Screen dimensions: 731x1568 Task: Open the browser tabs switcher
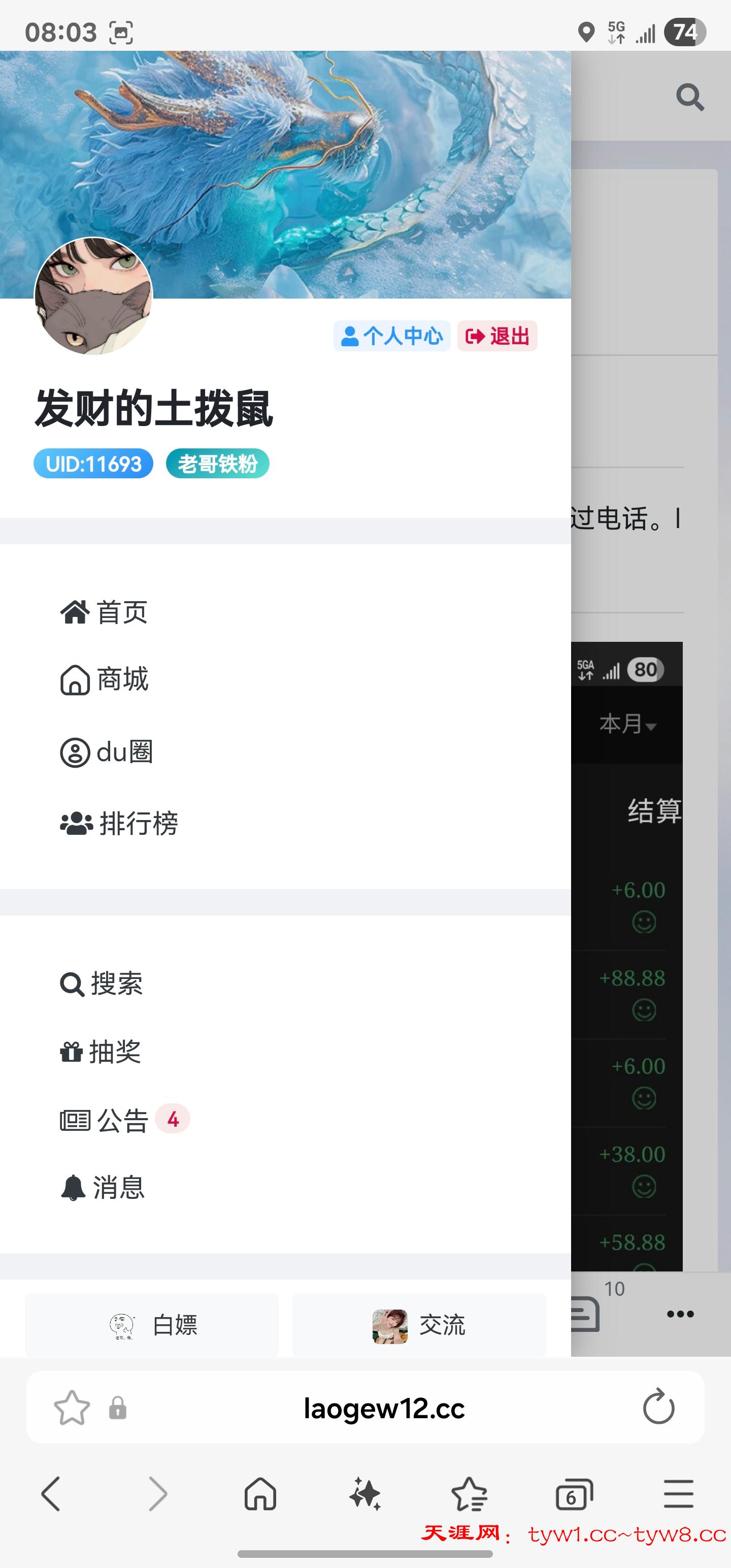click(574, 1494)
